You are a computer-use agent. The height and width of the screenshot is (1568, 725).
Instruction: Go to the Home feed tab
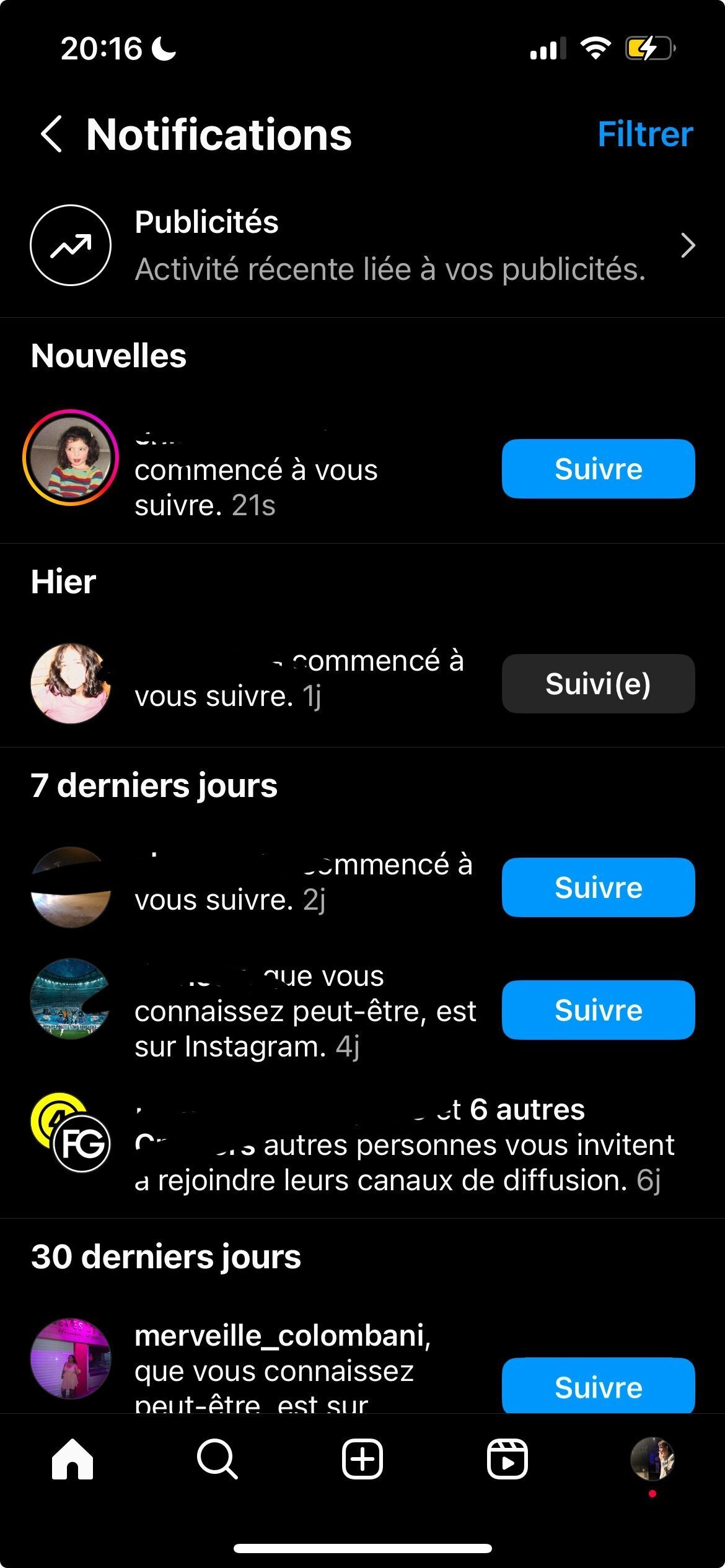click(x=72, y=1460)
